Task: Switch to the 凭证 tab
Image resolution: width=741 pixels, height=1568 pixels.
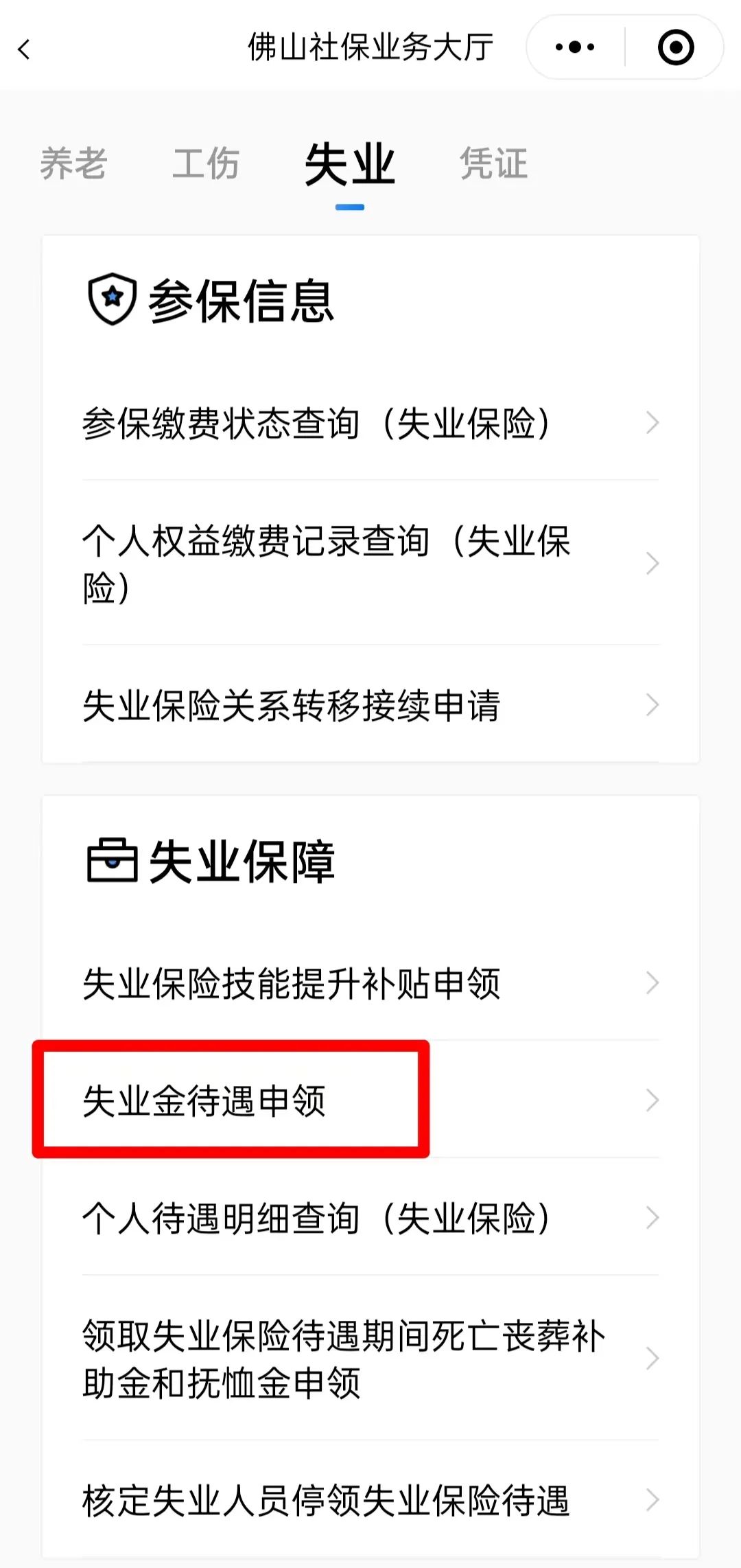Action: point(493,163)
